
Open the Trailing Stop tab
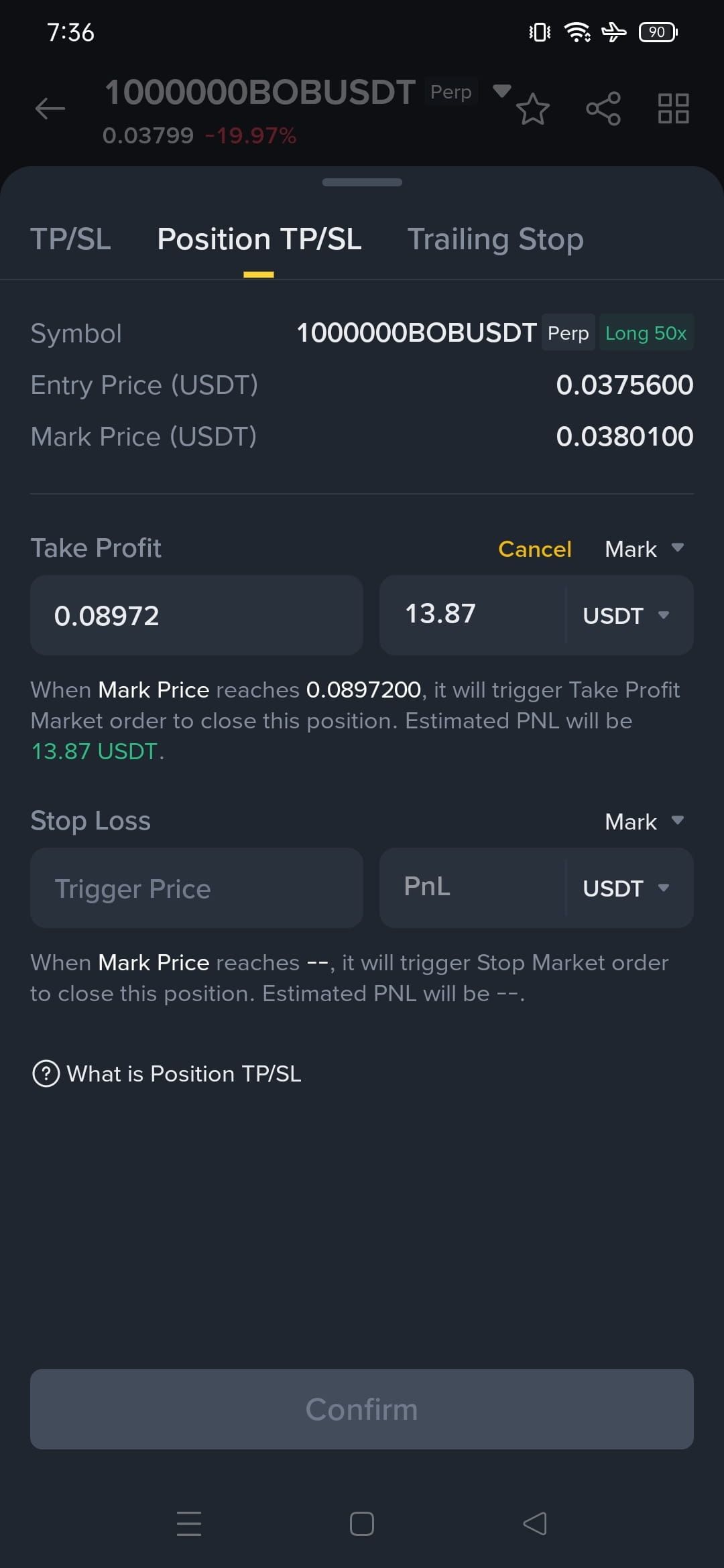pos(495,239)
